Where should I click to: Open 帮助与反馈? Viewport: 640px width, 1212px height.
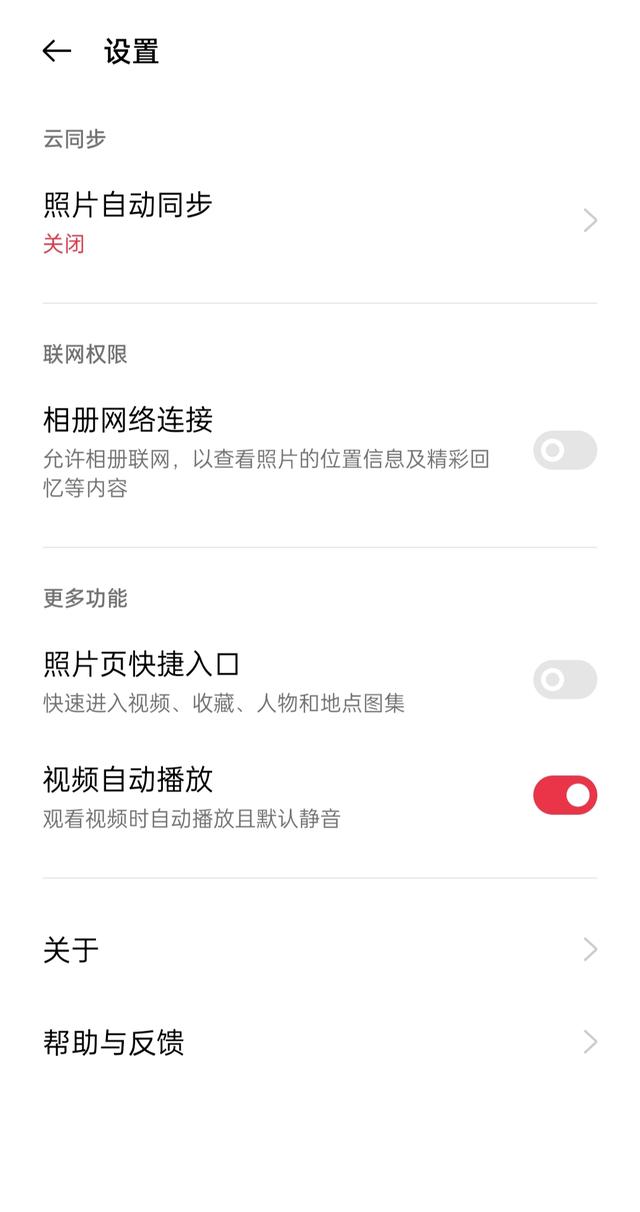coord(320,1042)
